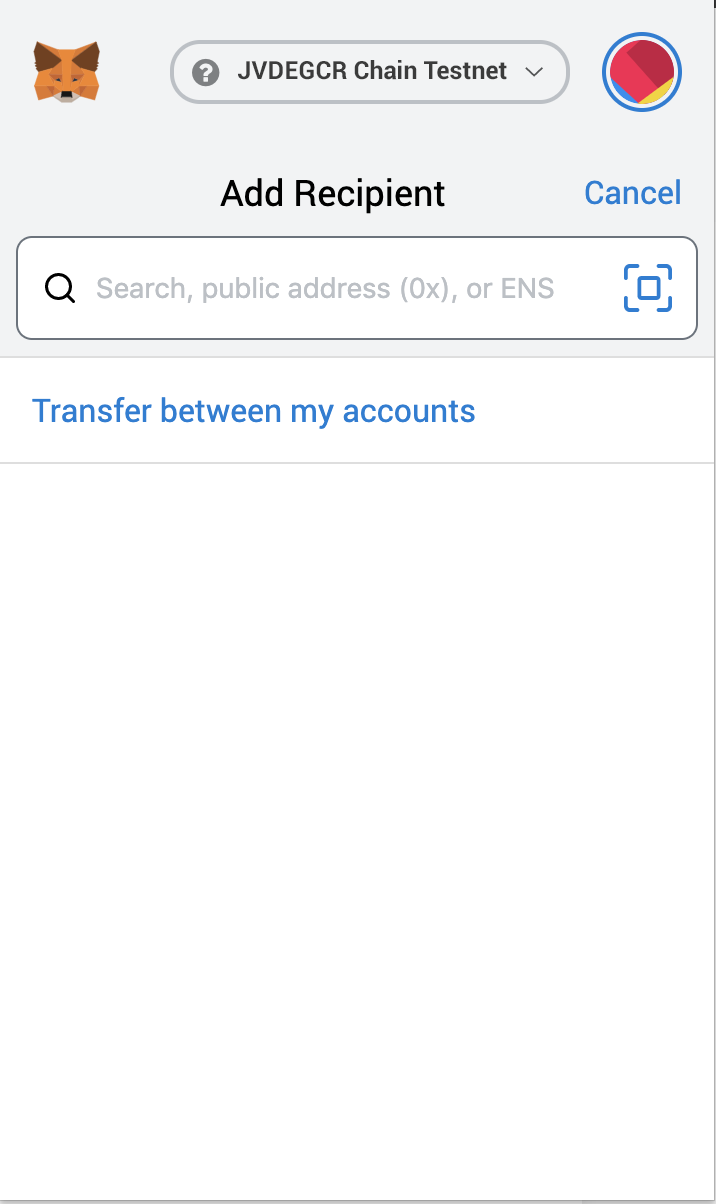Tap the recipient address search field
Image resolution: width=716 pixels, height=1204 pixels.
pos(325,289)
